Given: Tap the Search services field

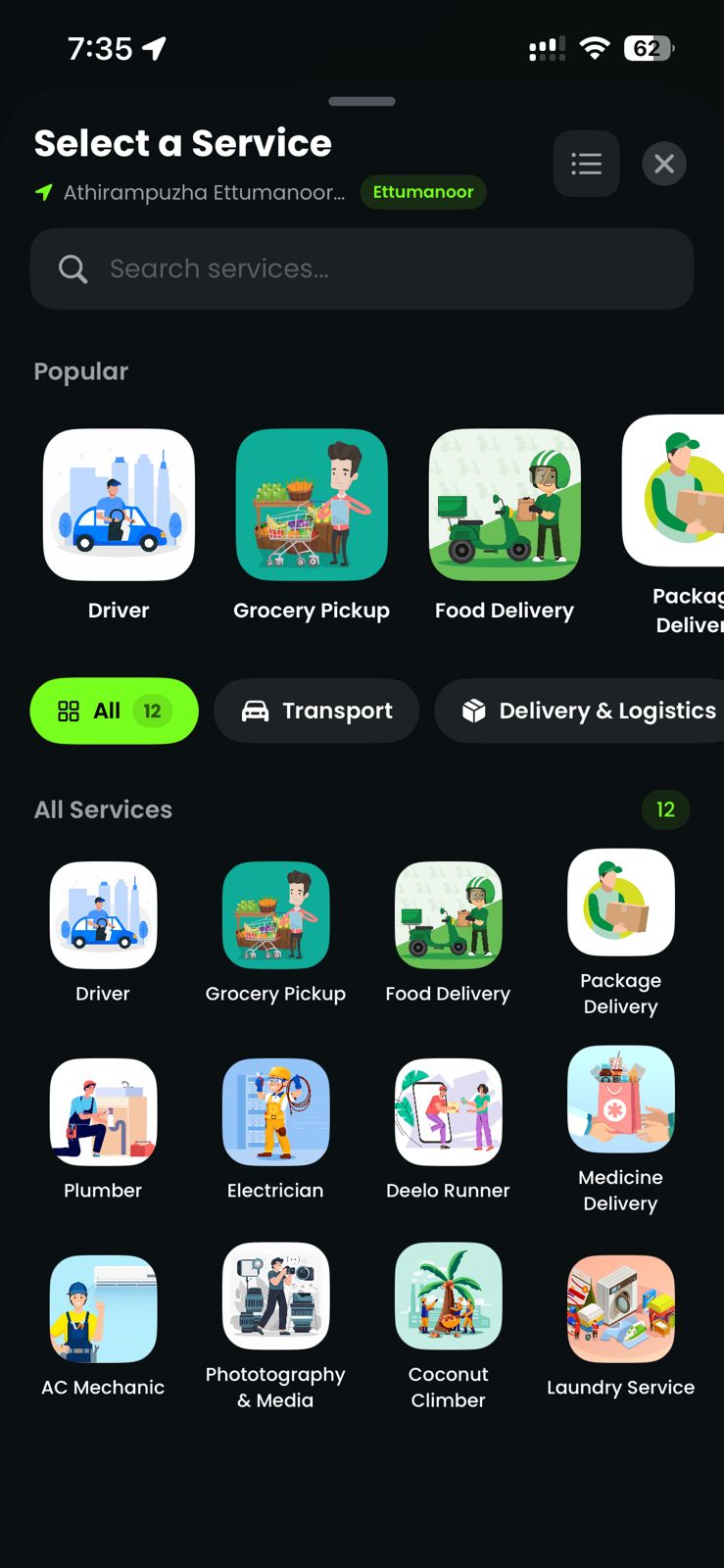Looking at the screenshot, I should click(362, 269).
